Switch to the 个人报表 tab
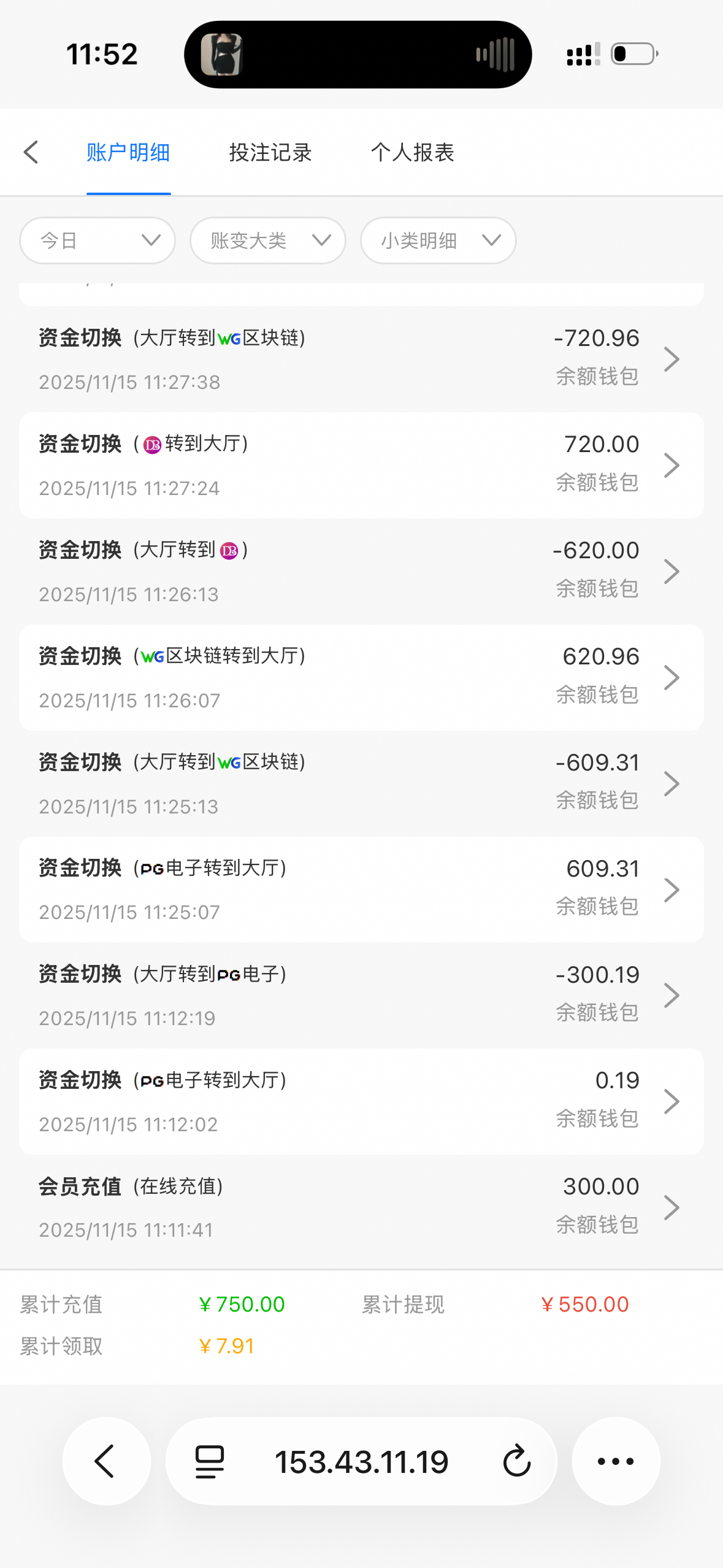The image size is (723, 1568). (412, 152)
